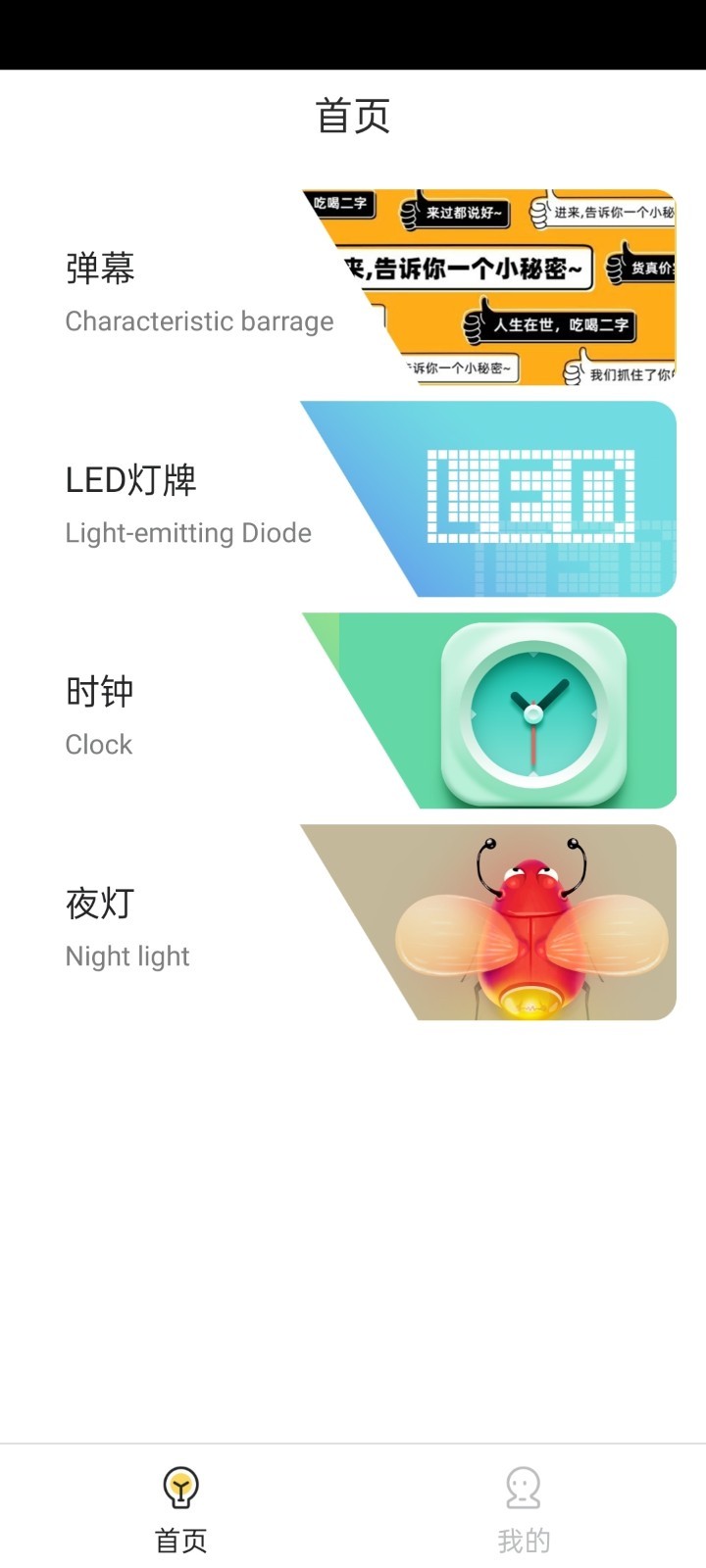706x1568 pixels.
Task: Open the 夜灯 Night light card
Action: click(x=353, y=922)
